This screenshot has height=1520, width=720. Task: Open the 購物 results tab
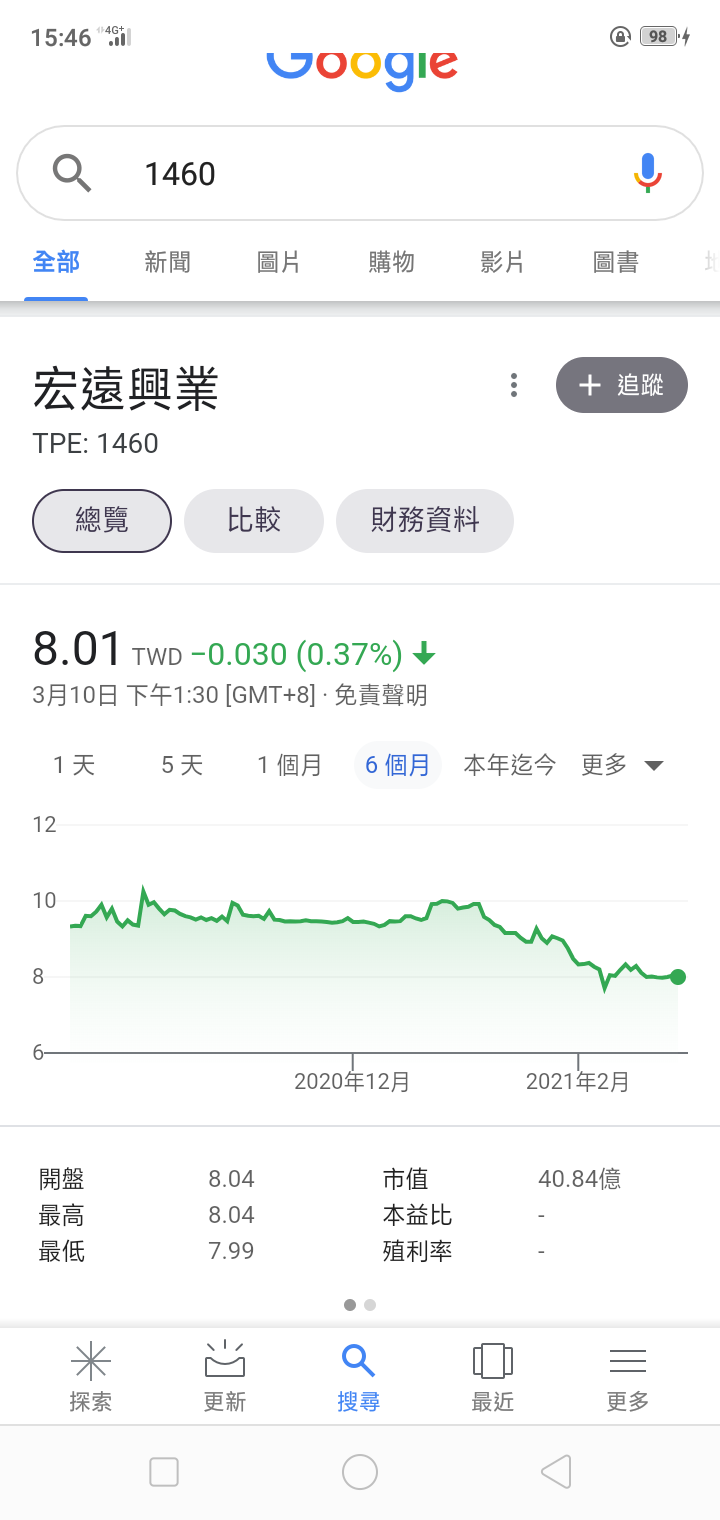(x=391, y=262)
